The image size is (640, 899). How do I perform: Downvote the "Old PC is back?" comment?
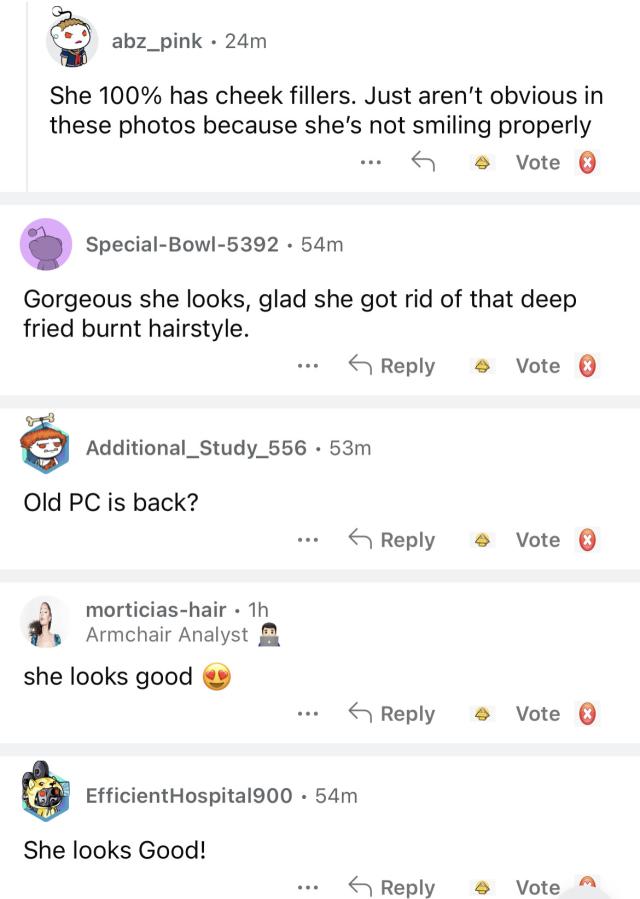588,540
